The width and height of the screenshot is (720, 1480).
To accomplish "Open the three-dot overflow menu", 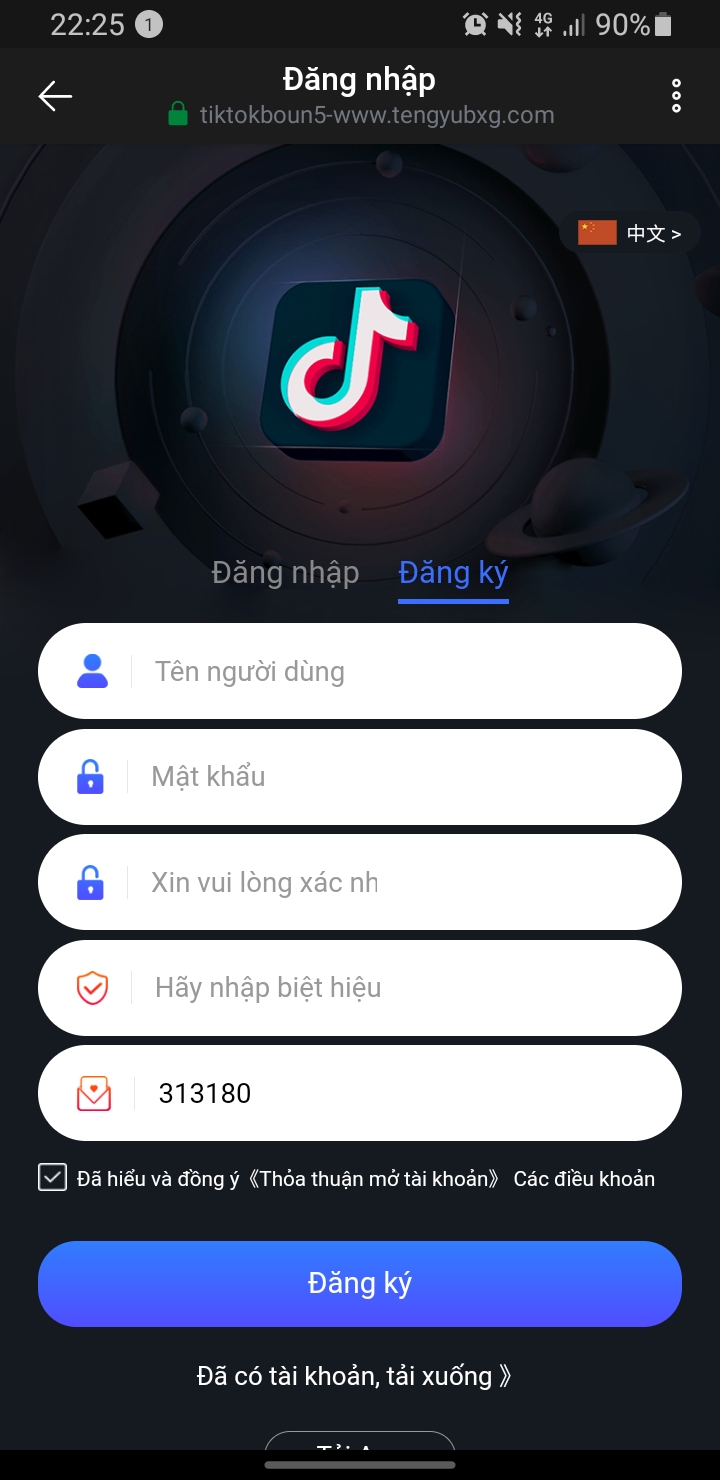I will pyautogui.click(x=676, y=96).
